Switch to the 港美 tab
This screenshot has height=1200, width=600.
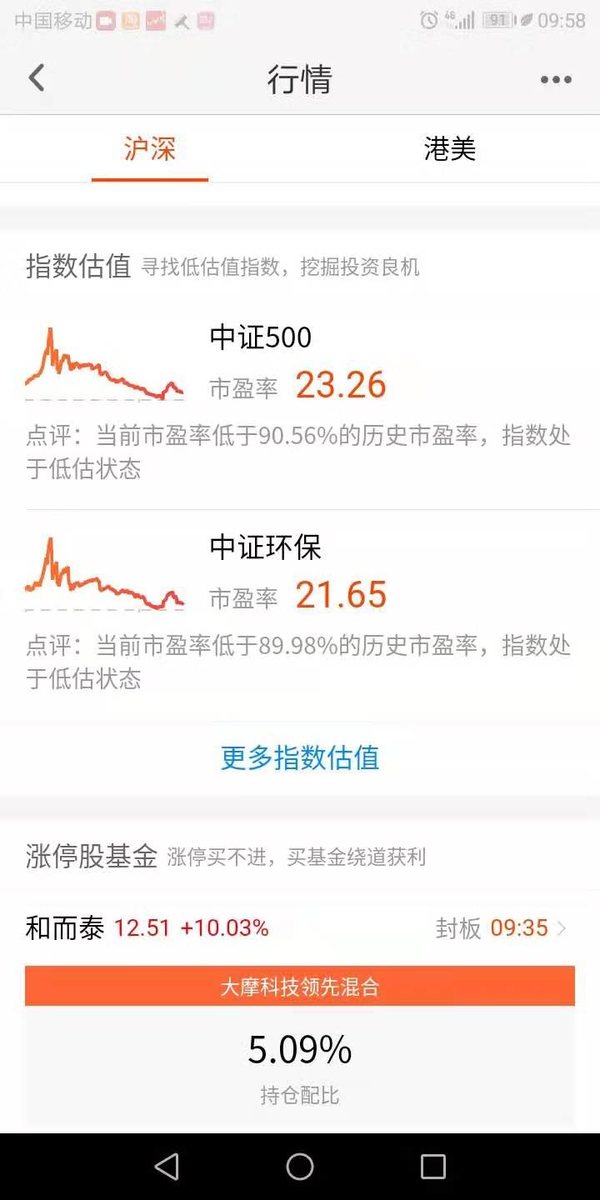[x=450, y=149]
